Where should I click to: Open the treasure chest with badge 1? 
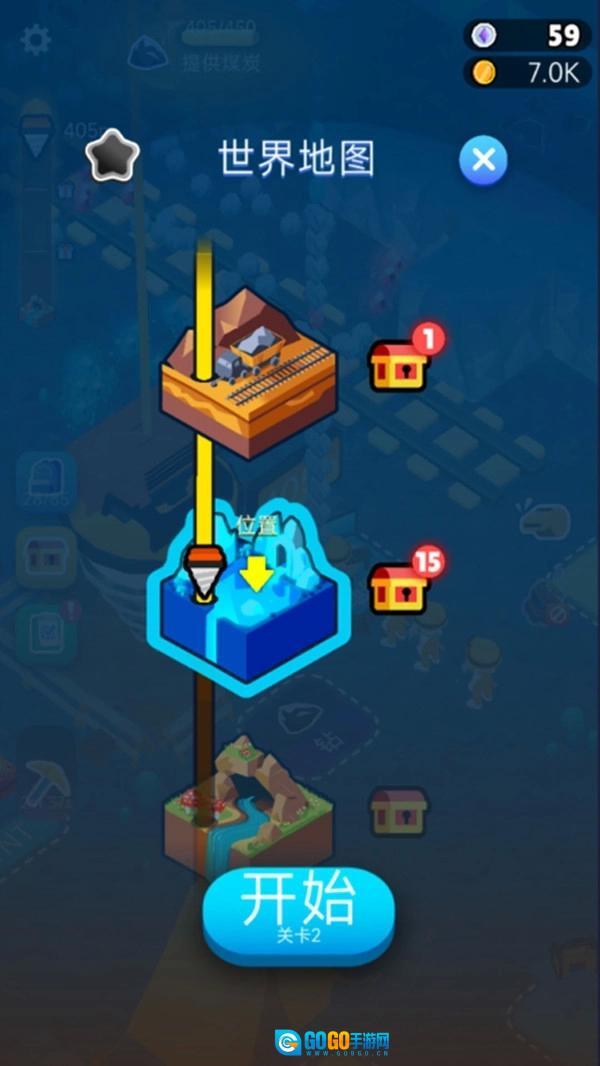399,366
